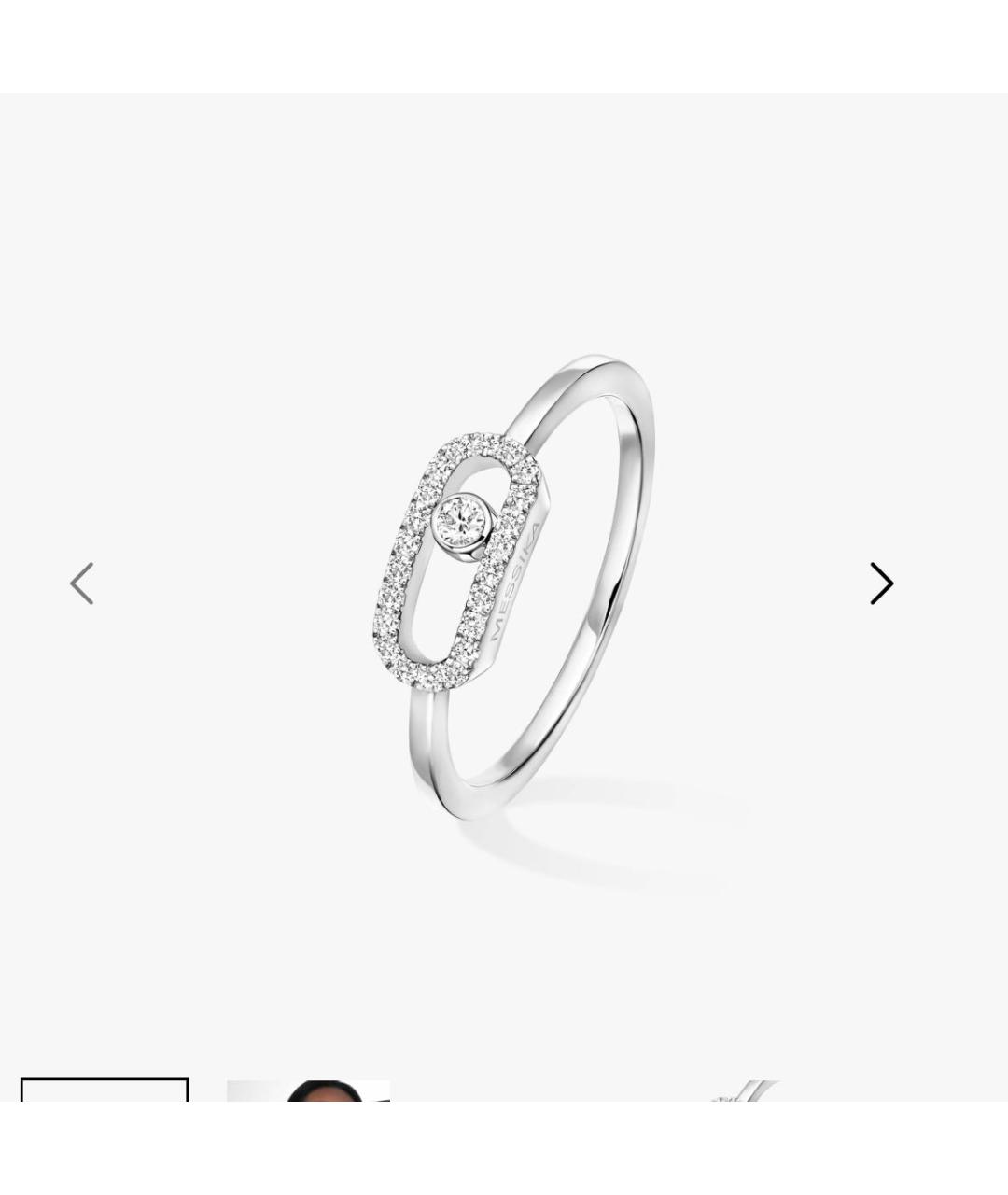Go back to the previous product image
This screenshot has width=1008, height=1195.
click(82, 583)
